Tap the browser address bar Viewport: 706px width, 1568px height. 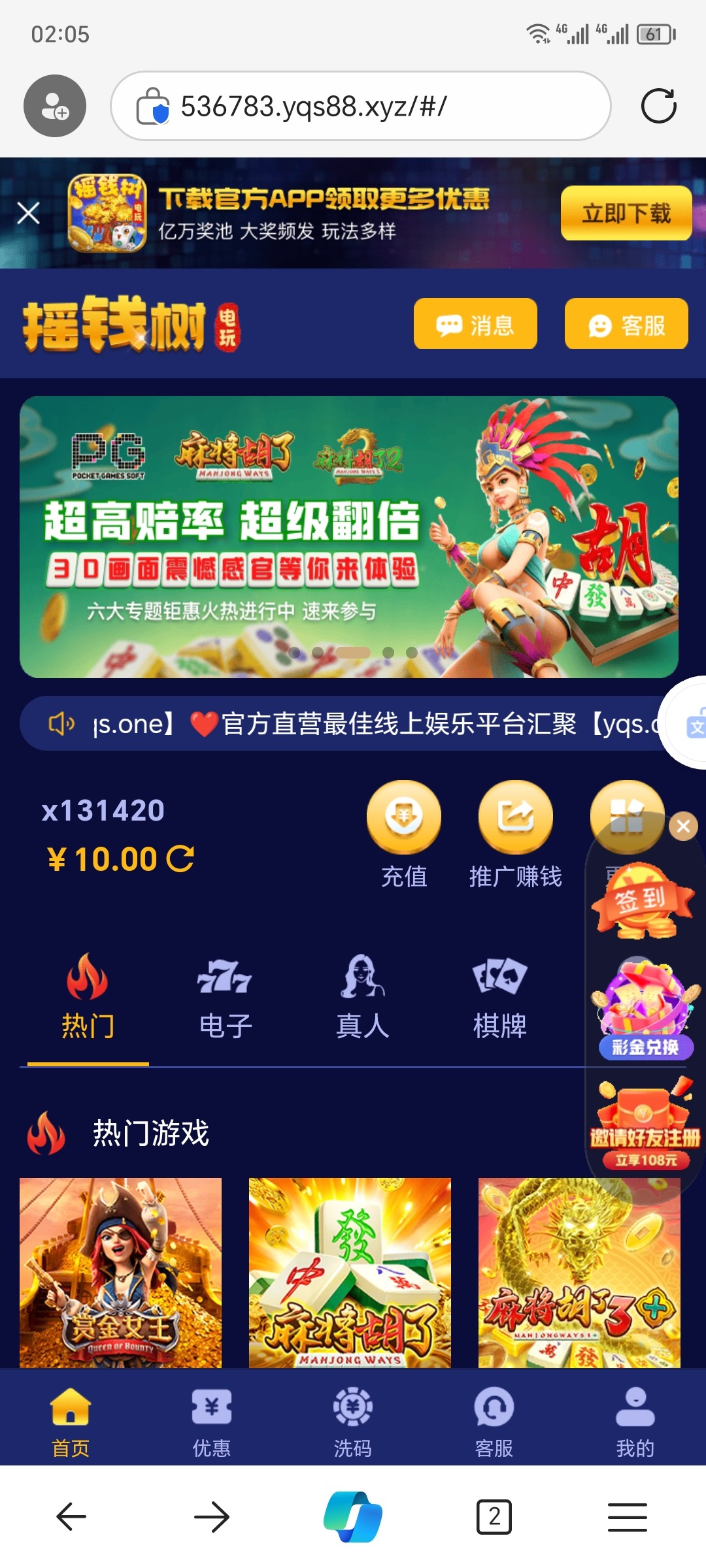coord(360,106)
